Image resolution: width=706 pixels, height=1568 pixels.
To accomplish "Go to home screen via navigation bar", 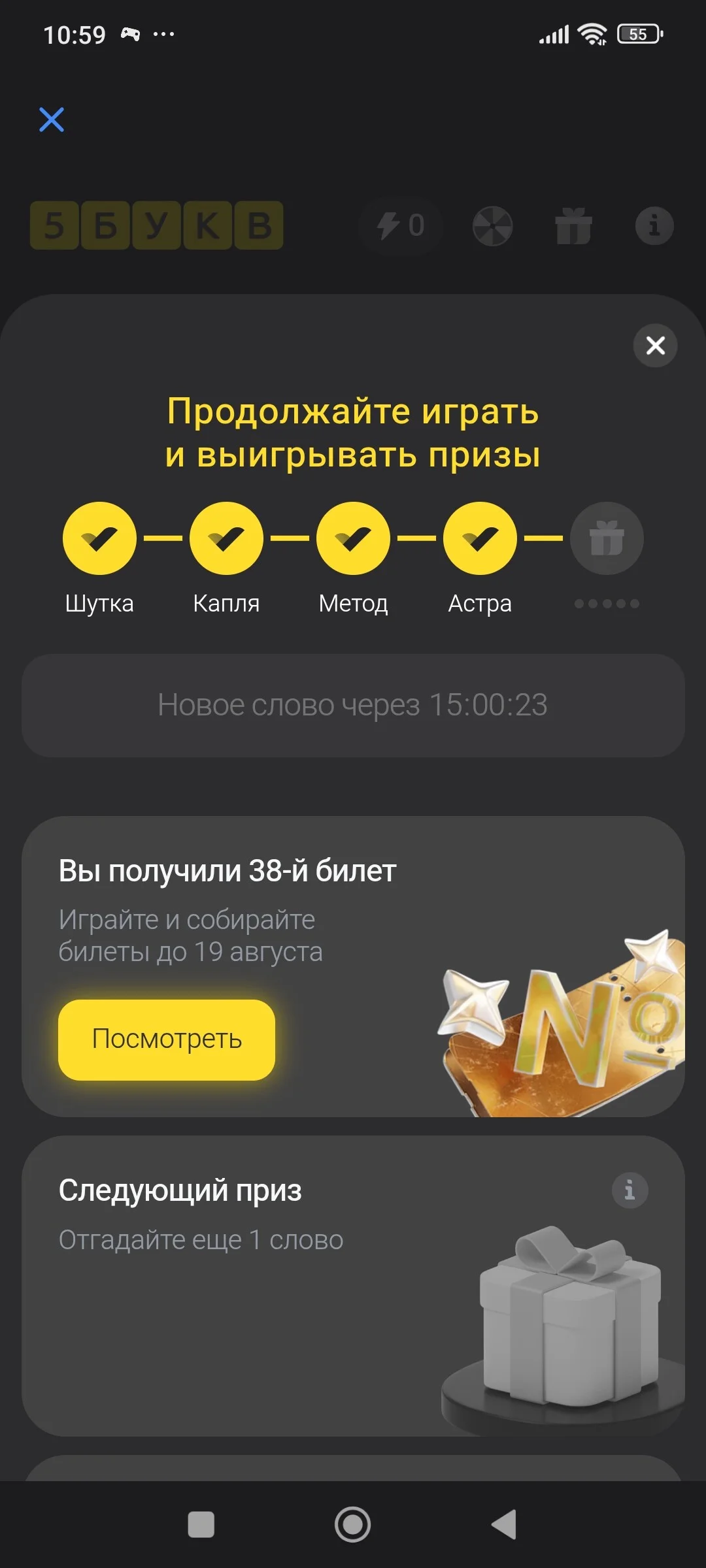I will (353, 1524).
